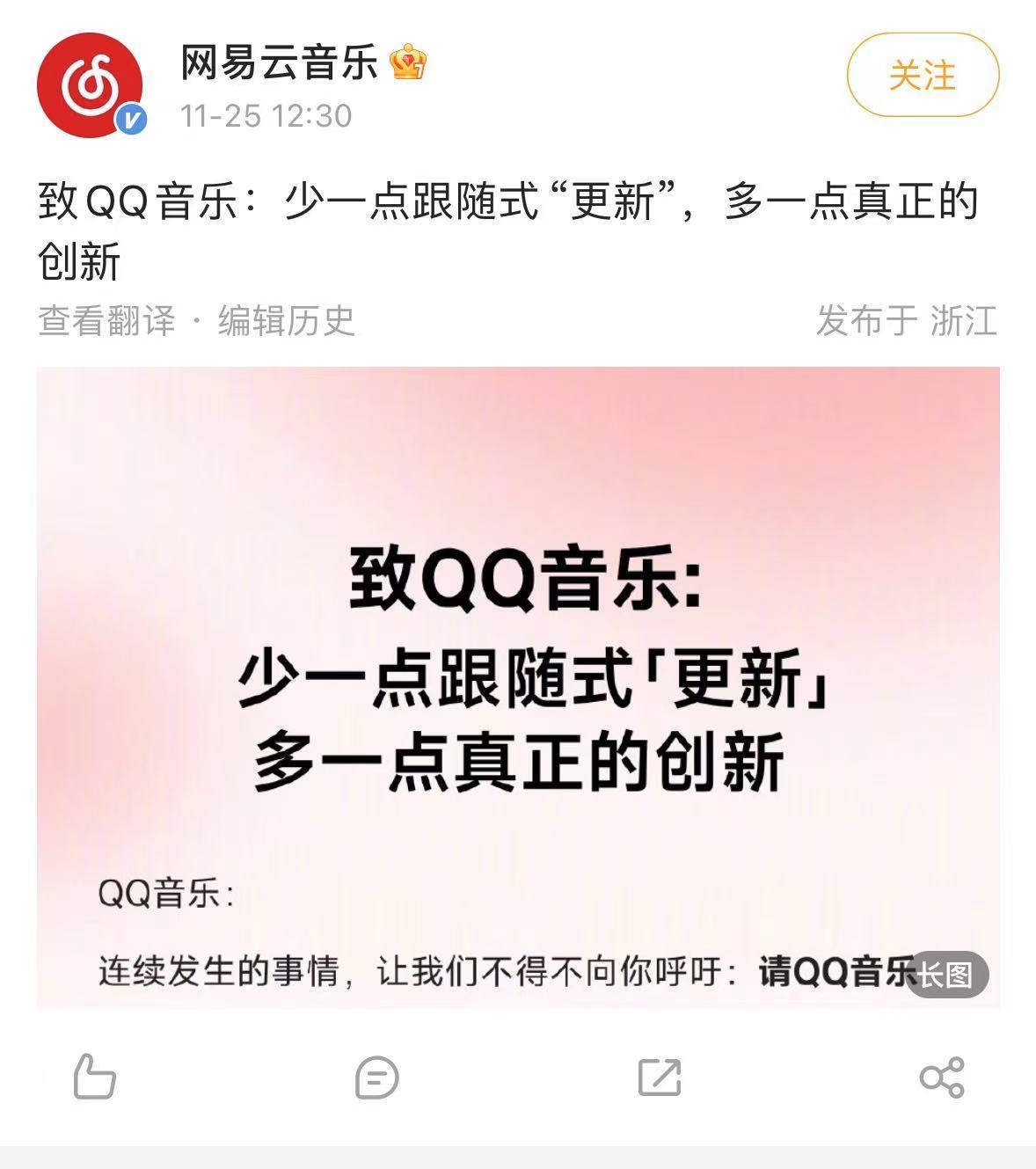Share this post via the share icon

pos(941,1077)
